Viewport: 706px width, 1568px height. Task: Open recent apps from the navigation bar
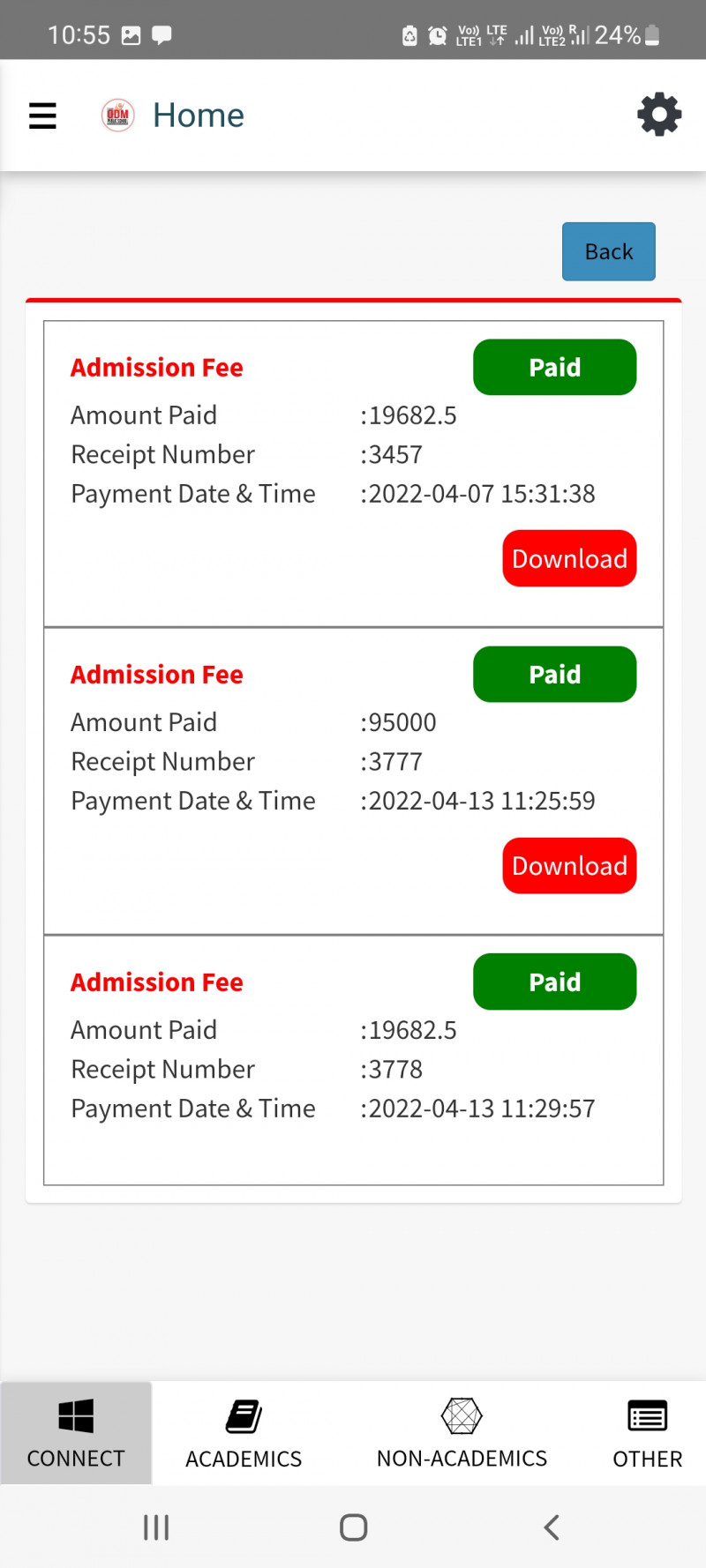[156, 1527]
